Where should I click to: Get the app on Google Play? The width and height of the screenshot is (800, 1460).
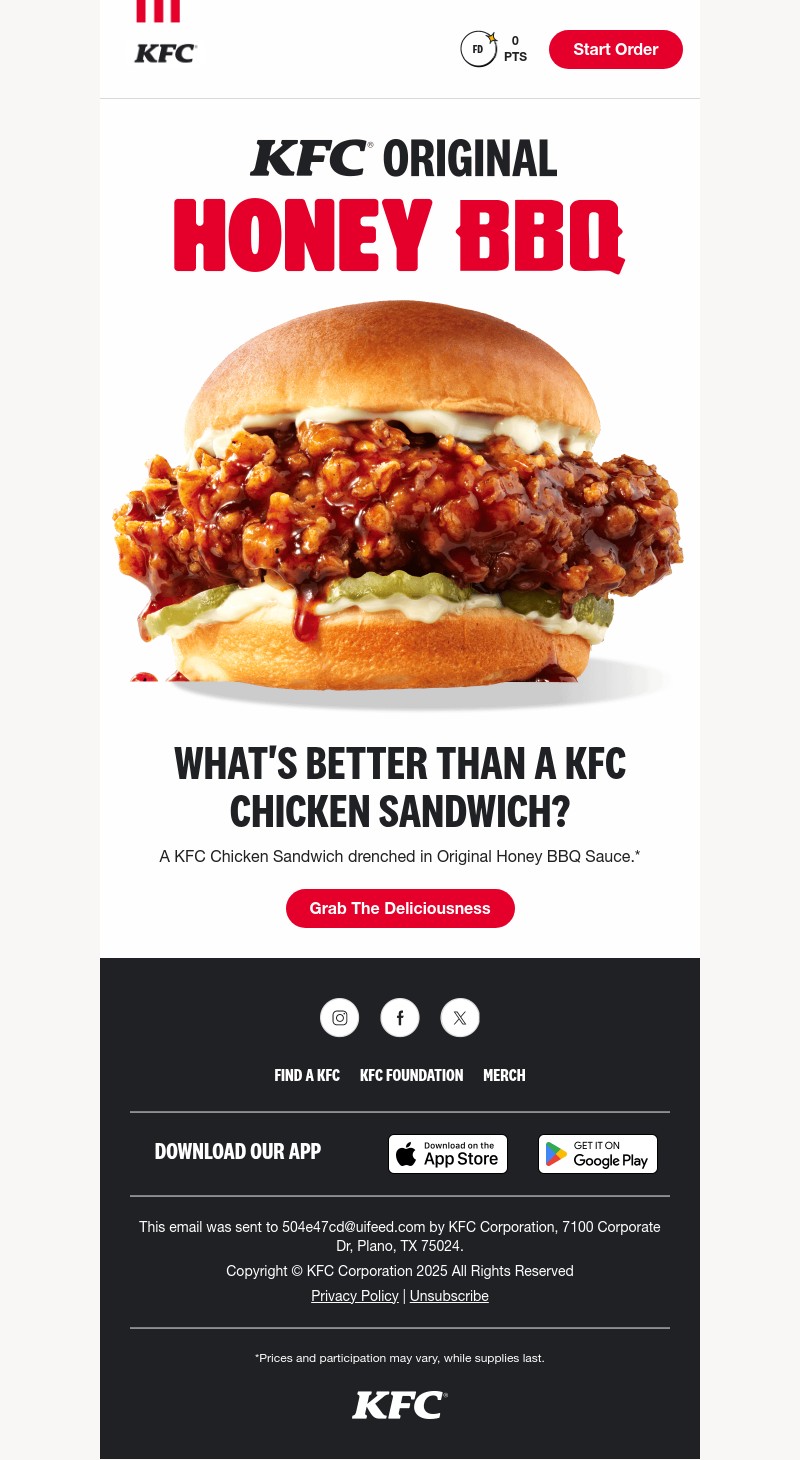(x=598, y=1154)
